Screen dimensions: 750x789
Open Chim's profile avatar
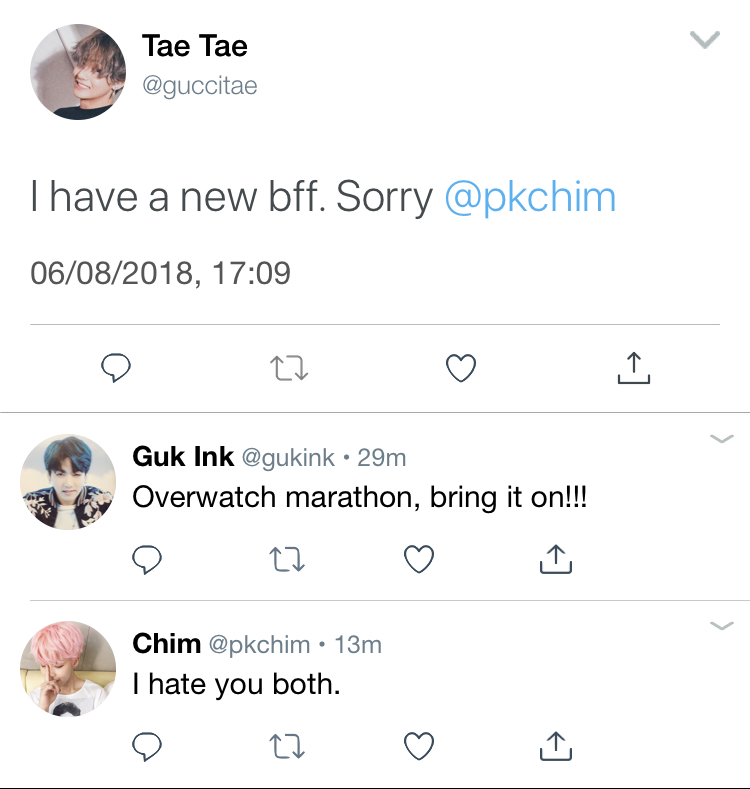[x=68, y=669]
